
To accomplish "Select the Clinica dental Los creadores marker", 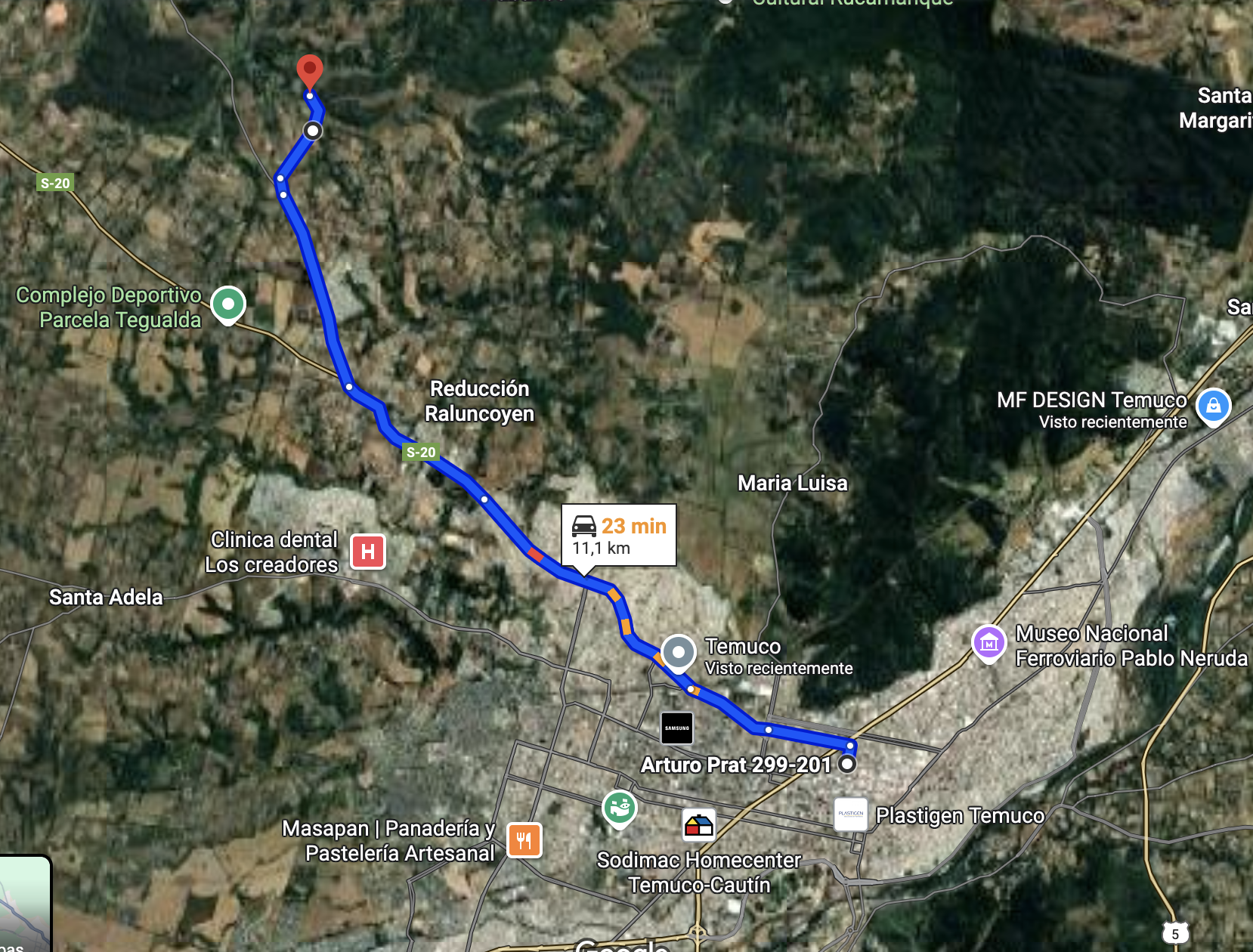I will click(368, 552).
